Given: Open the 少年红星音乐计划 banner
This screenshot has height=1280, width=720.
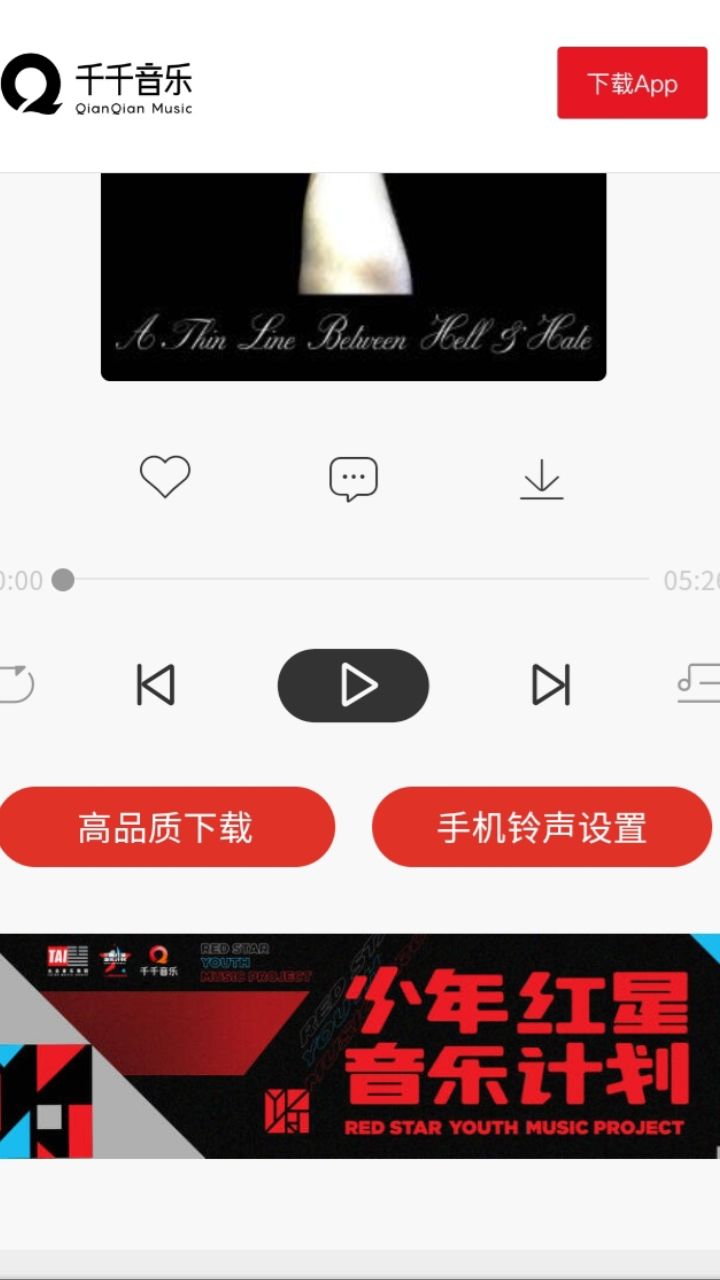Looking at the screenshot, I should 360,1046.
